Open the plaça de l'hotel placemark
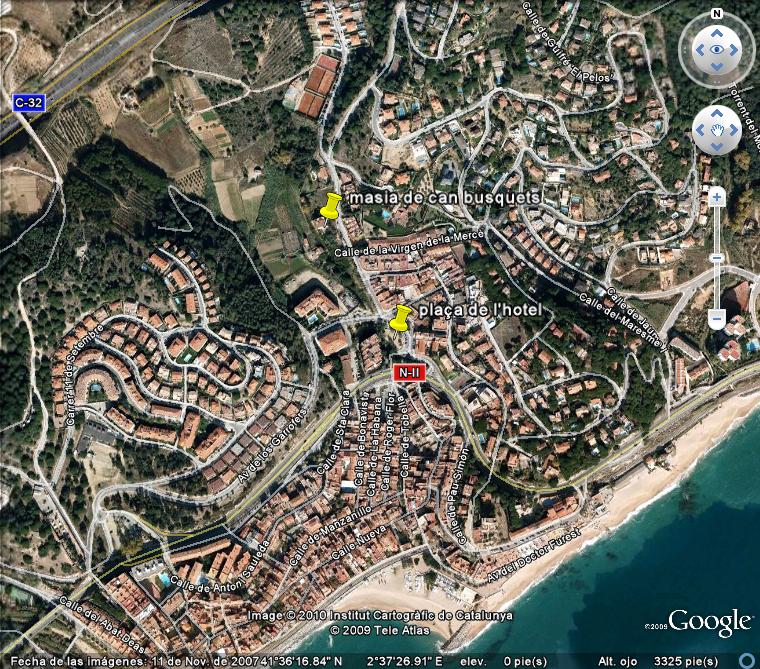The width and height of the screenshot is (760, 669). coord(401,318)
